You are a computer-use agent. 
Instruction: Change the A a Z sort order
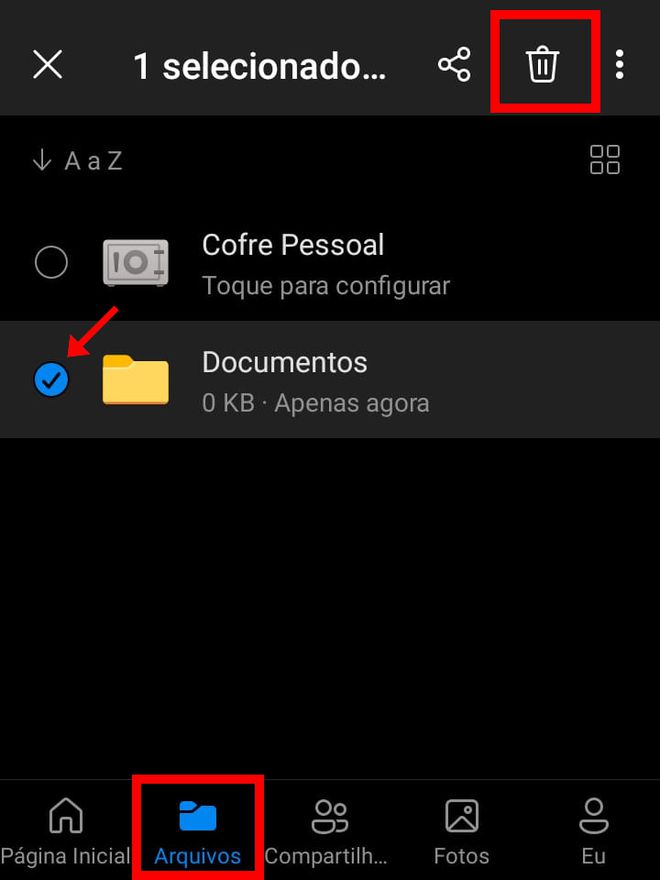(x=78, y=161)
